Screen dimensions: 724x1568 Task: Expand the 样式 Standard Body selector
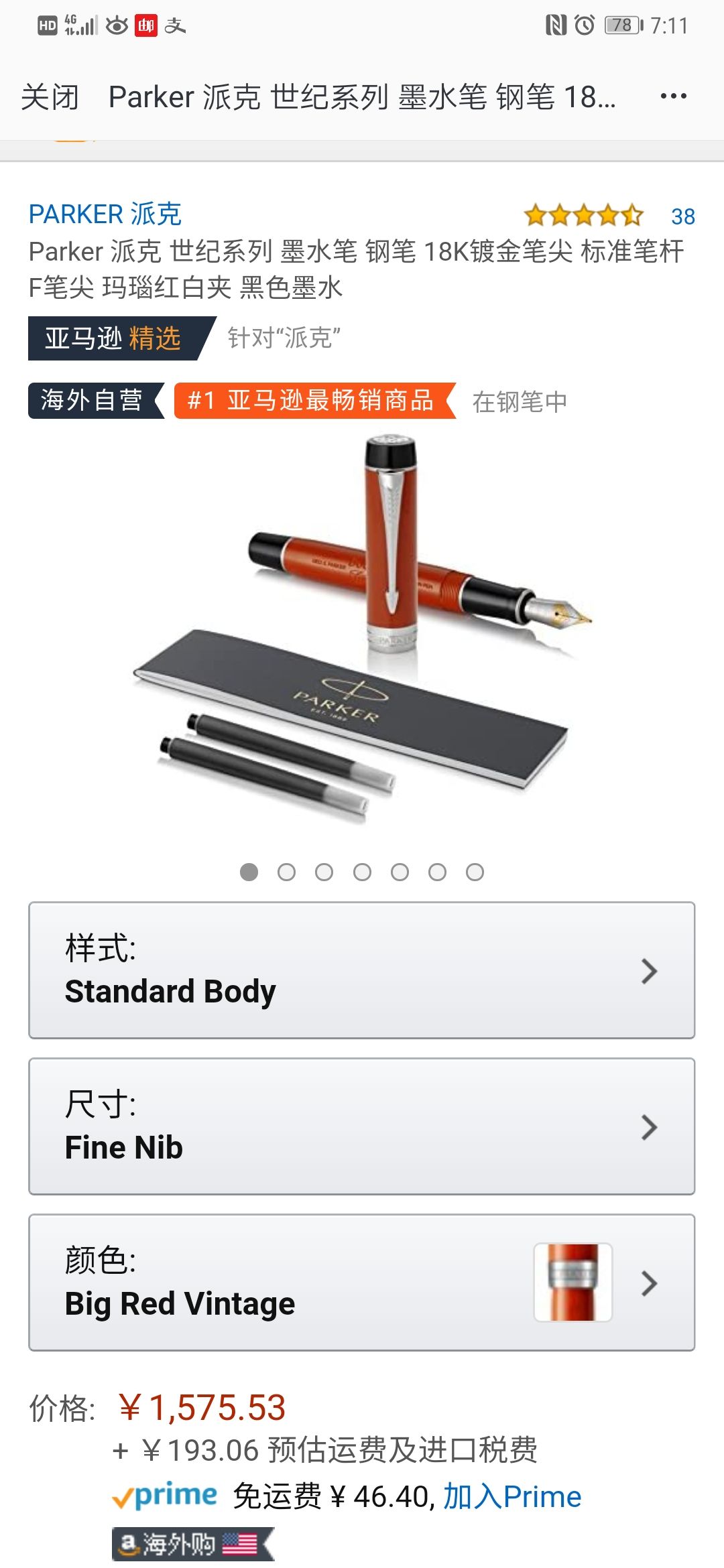(362, 970)
